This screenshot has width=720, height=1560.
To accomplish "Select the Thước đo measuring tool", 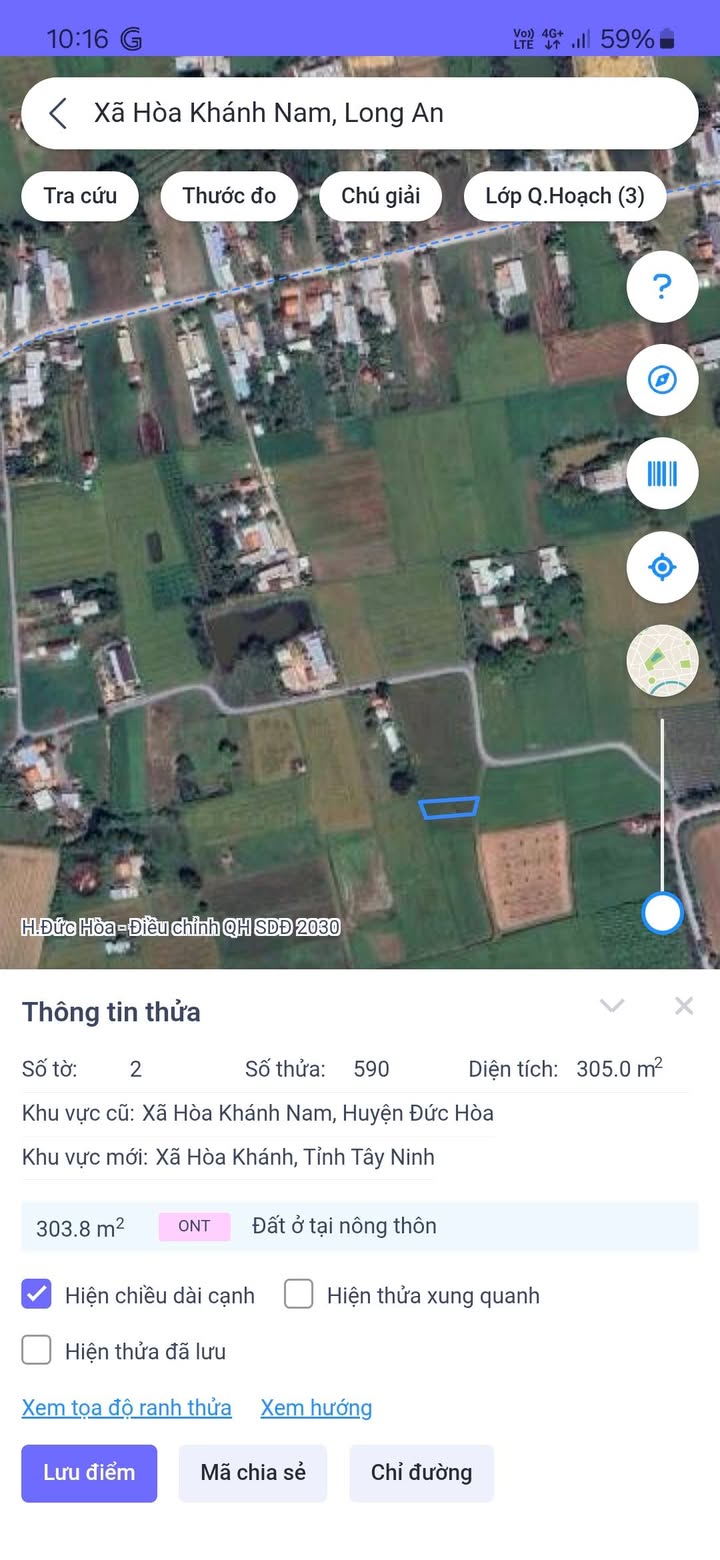I will point(229,196).
